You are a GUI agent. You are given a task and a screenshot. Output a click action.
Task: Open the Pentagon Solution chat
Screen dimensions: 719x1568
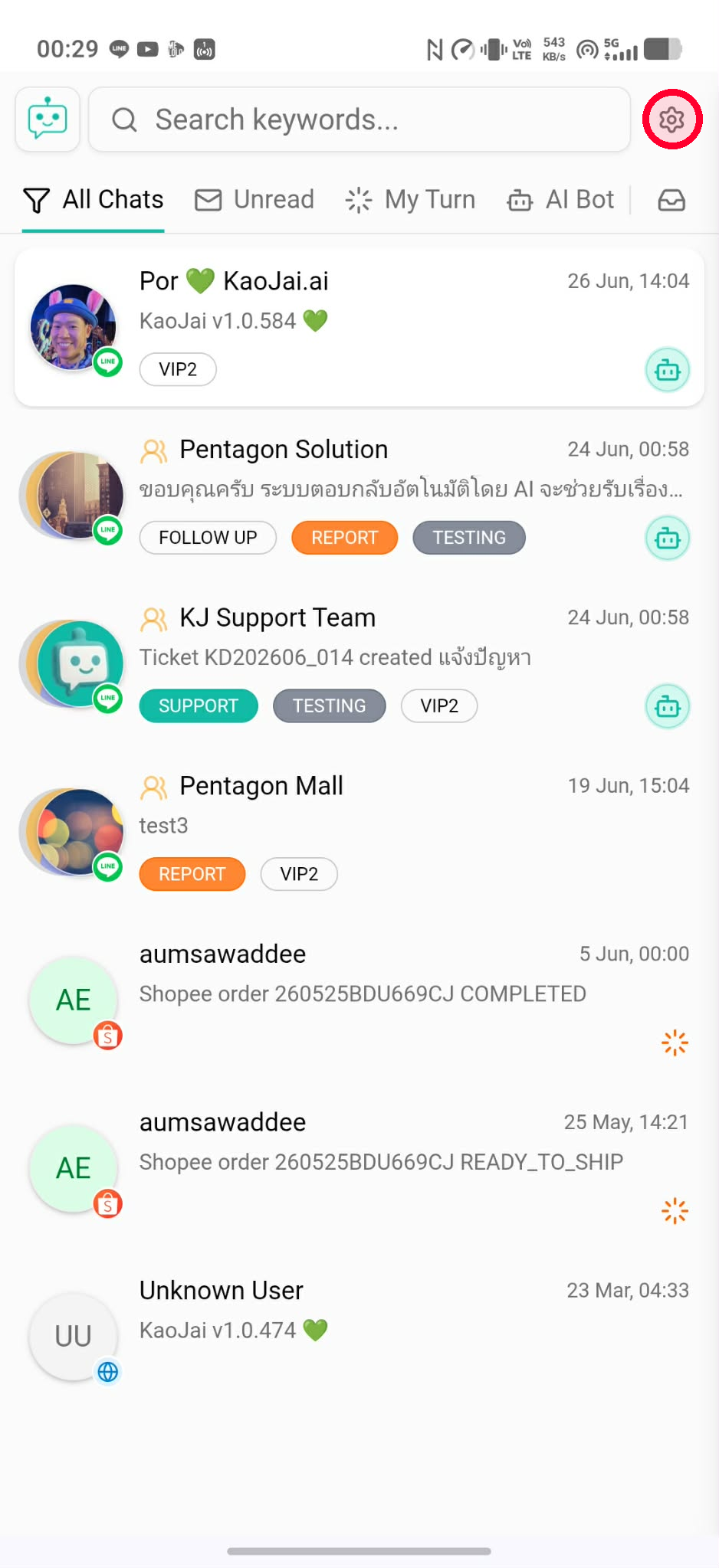tap(359, 496)
